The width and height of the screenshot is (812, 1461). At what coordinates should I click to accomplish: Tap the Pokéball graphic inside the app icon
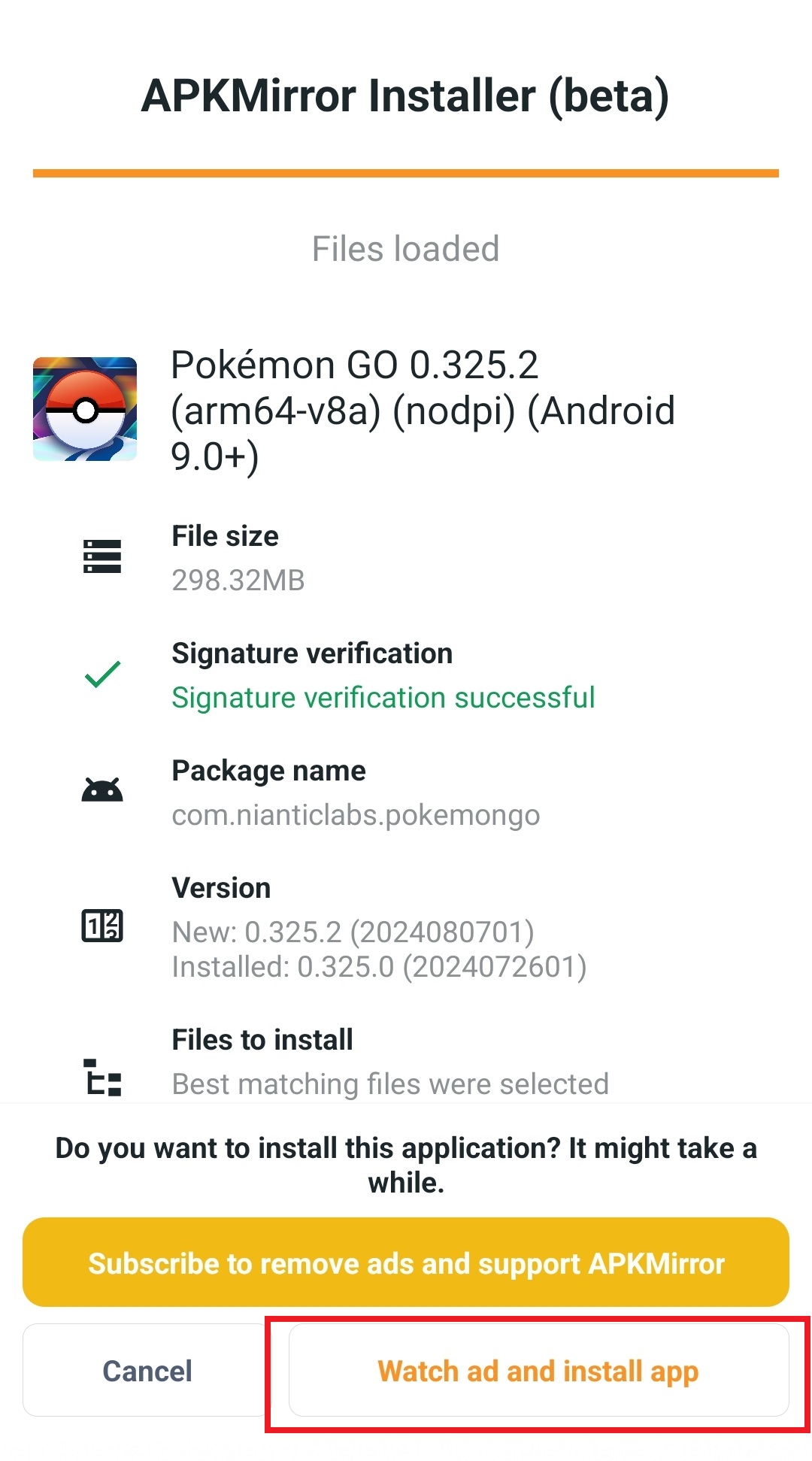85,411
